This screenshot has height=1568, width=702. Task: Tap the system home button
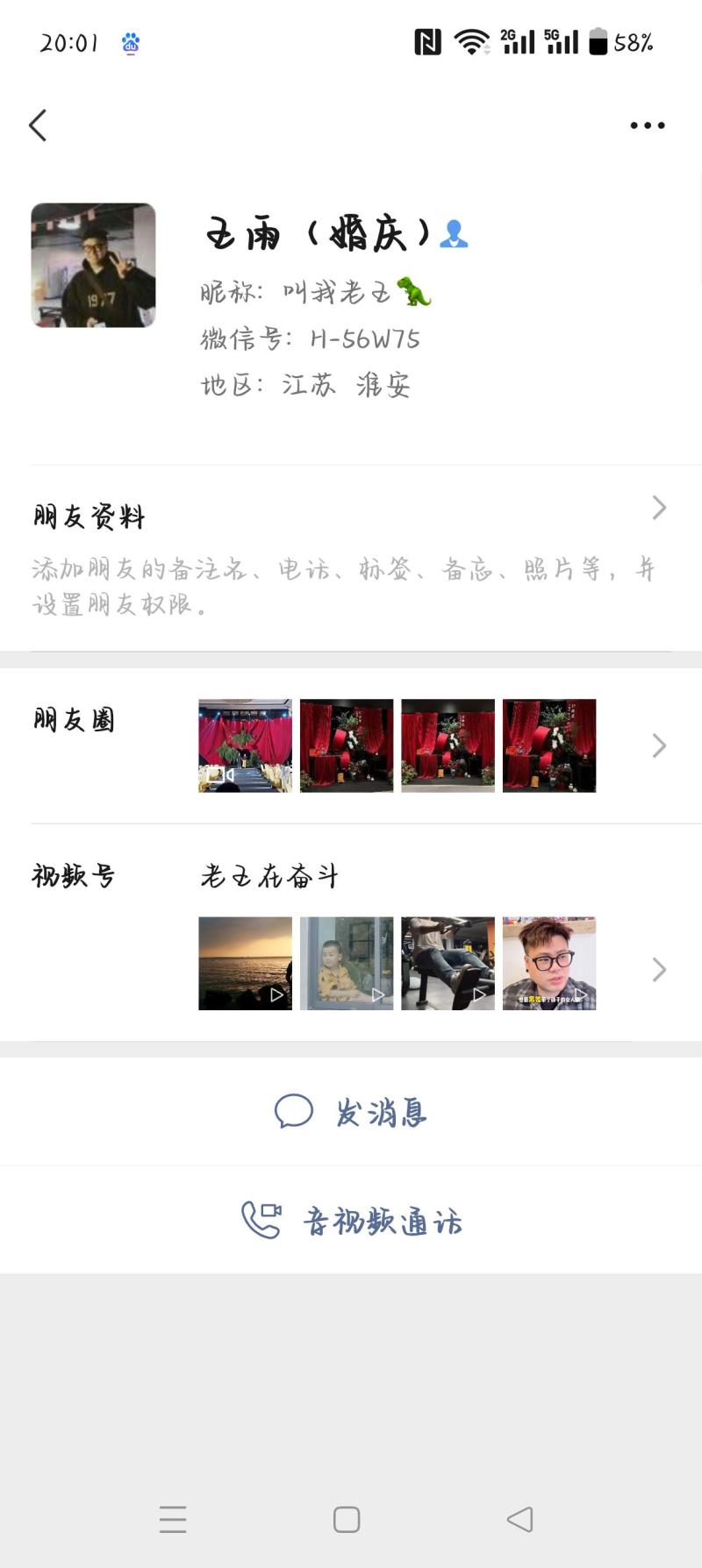(x=347, y=1519)
